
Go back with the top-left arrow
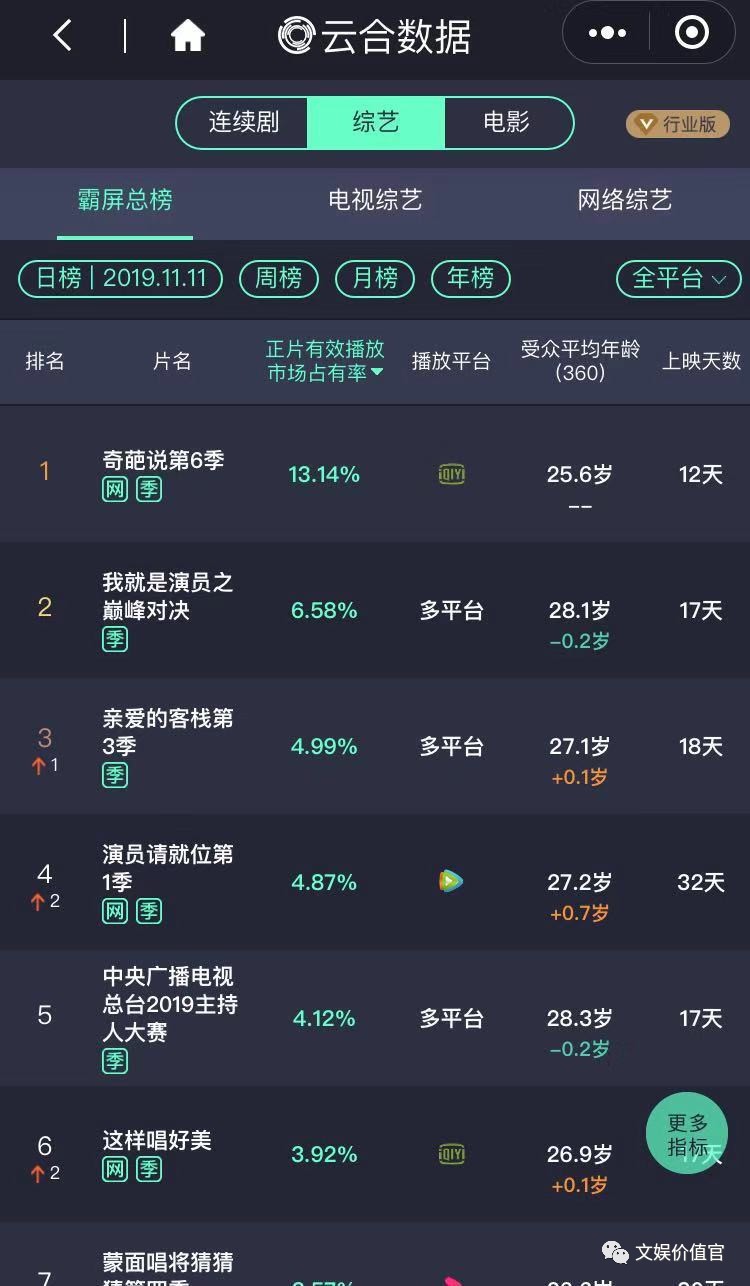point(63,37)
